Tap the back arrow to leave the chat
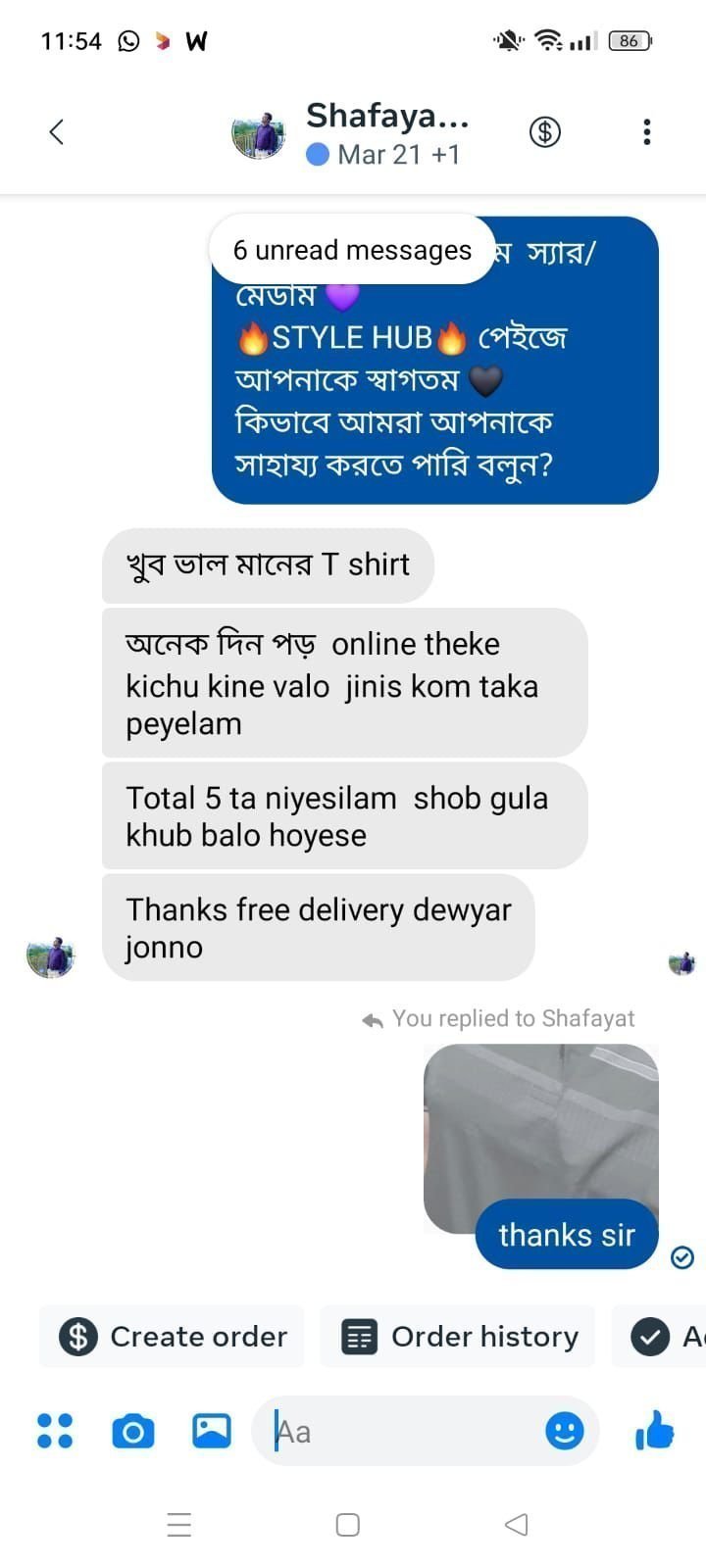Image resolution: width=706 pixels, height=1568 pixels. click(56, 130)
